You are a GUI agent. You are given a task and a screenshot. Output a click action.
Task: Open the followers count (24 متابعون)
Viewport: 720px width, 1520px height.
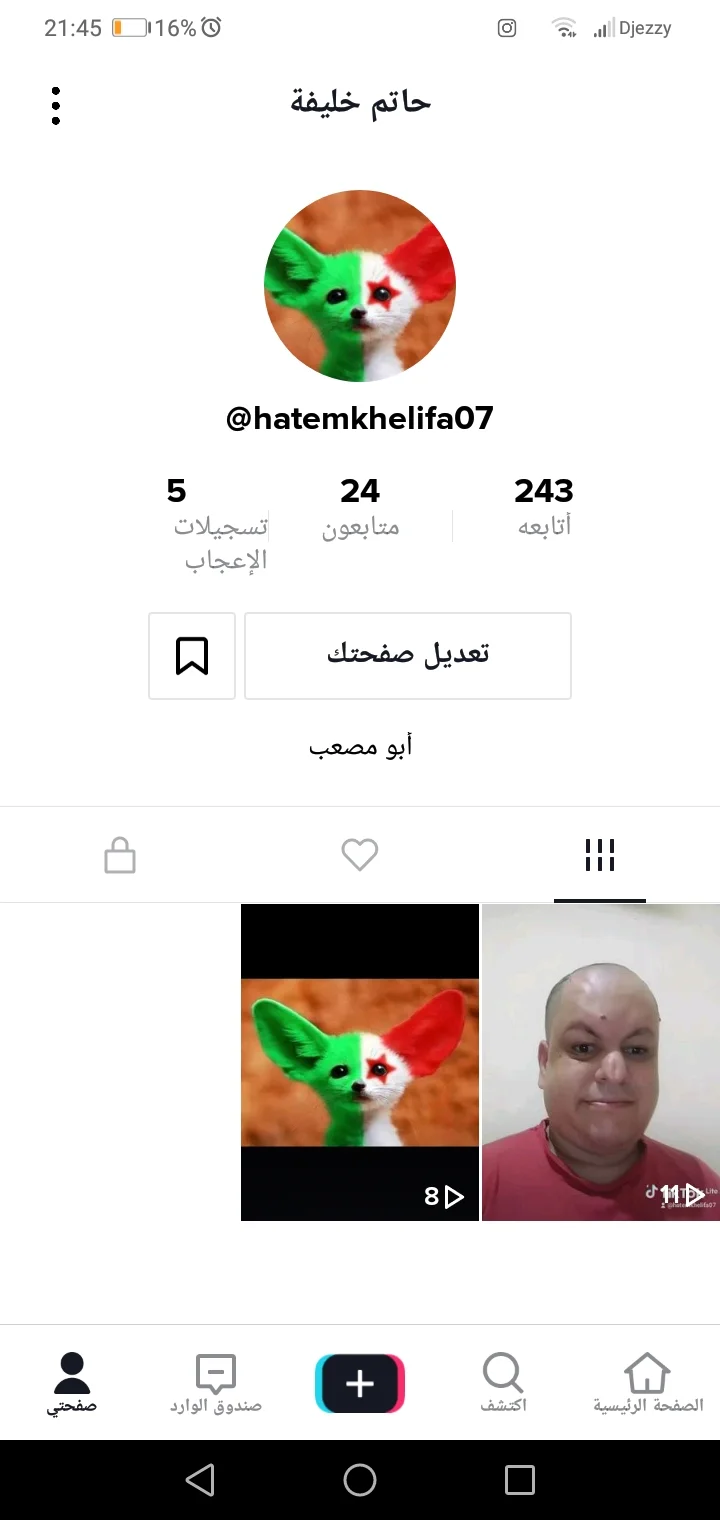(x=360, y=505)
